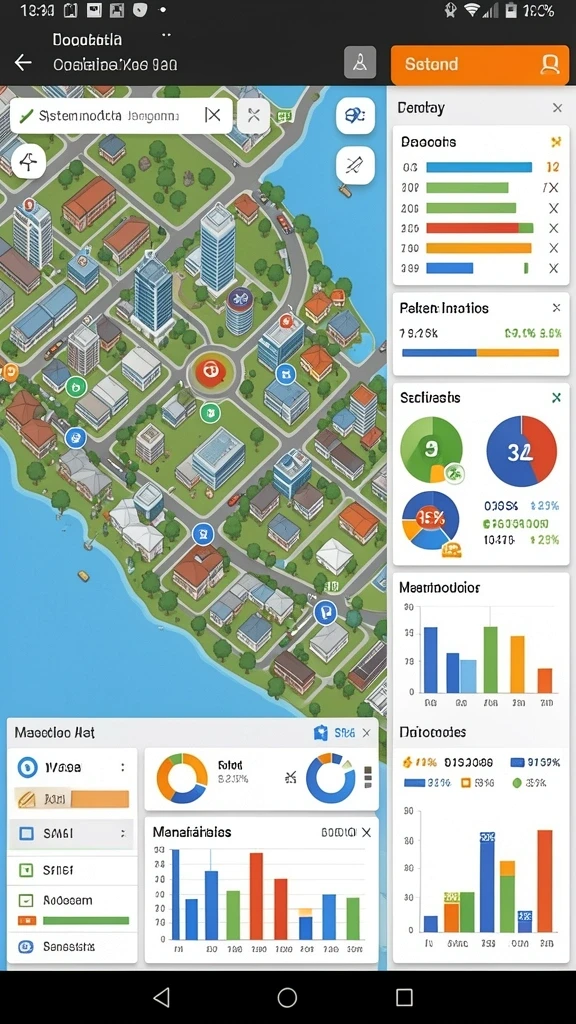Close the Derotay side panel
The height and width of the screenshot is (1024, 576).
pyautogui.click(x=557, y=108)
